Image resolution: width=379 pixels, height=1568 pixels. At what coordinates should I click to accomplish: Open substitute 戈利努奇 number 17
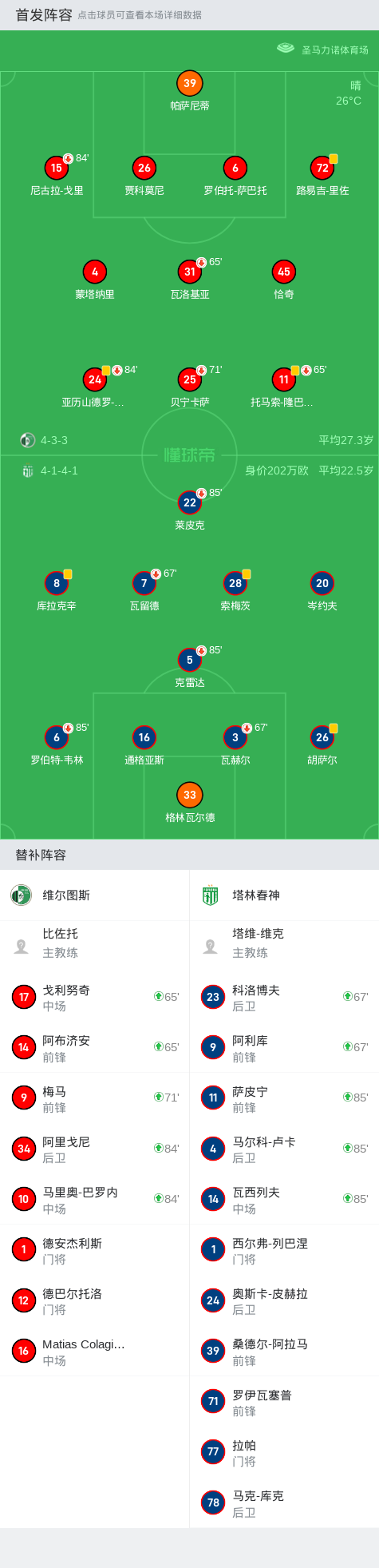click(95, 997)
